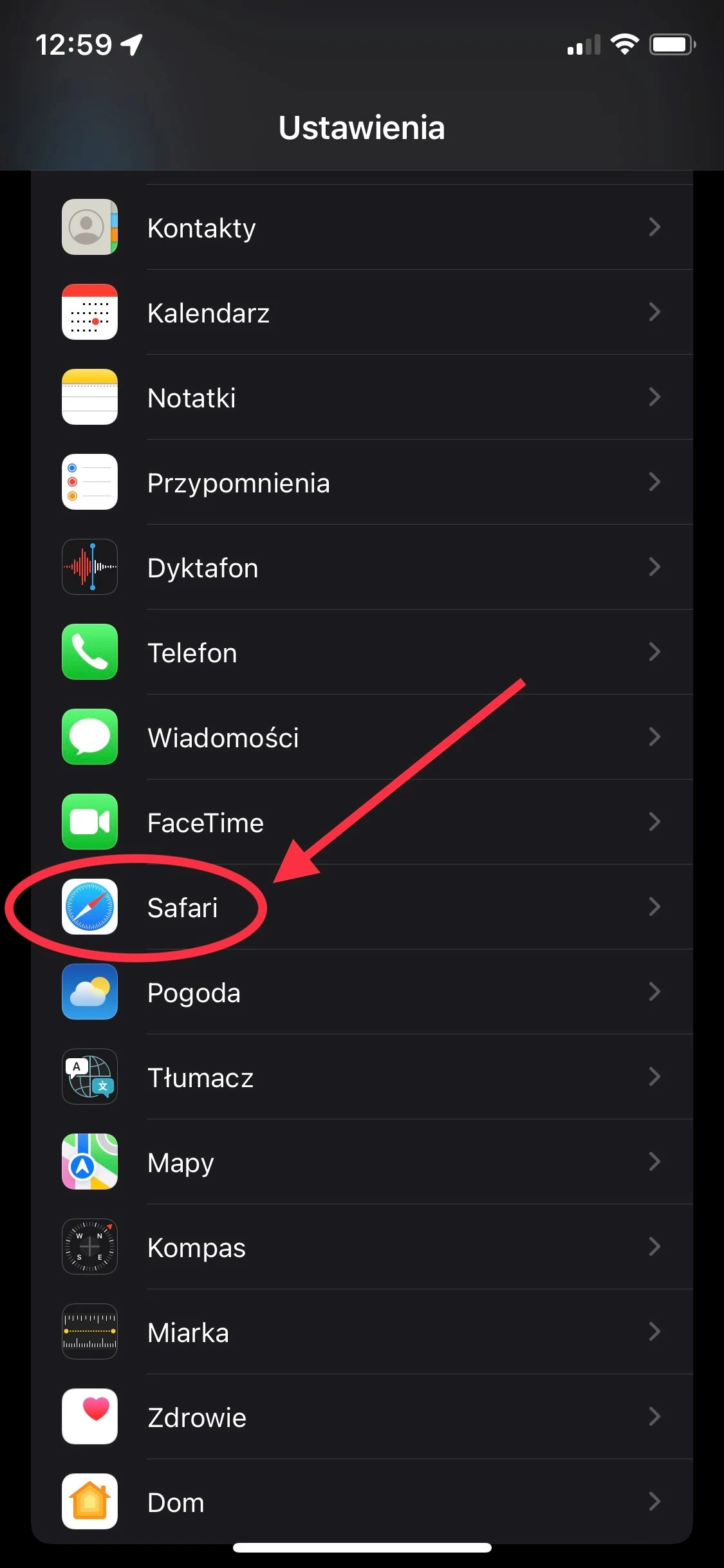This screenshot has width=724, height=1568.
Task: Open Zdrowie settings
Action: [362, 1417]
